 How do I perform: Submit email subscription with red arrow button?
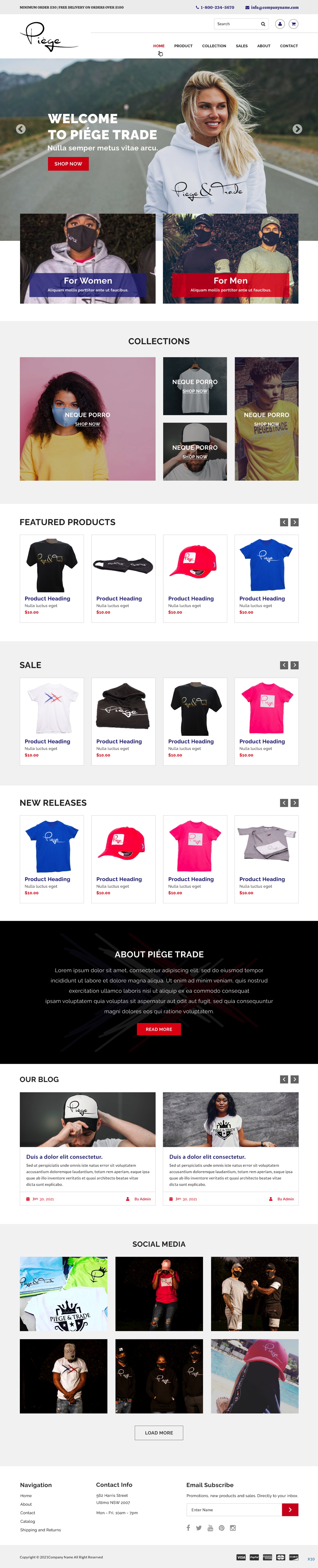coord(290,1510)
